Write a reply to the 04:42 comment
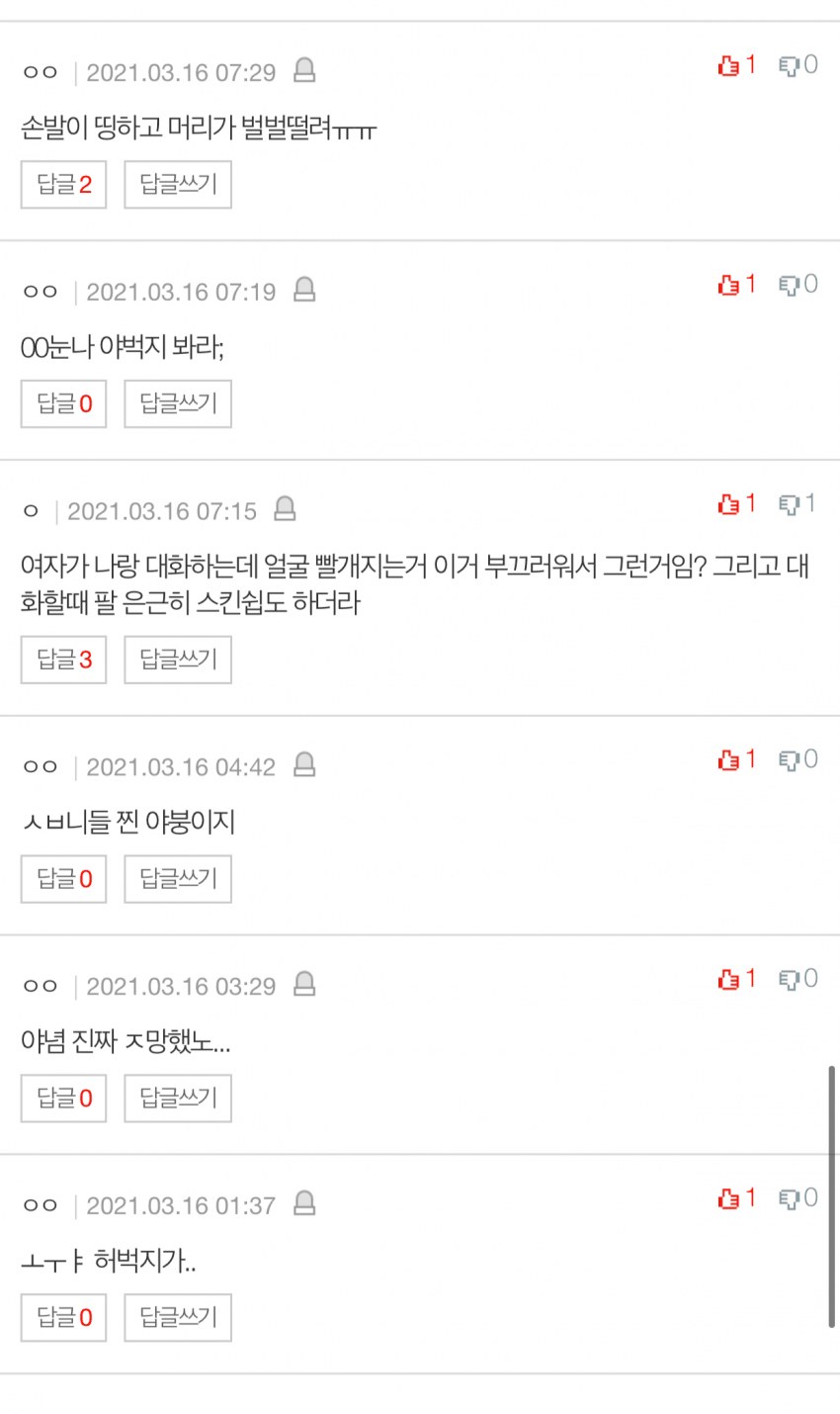Screen dimensions: 840x1414 point(178,880)
